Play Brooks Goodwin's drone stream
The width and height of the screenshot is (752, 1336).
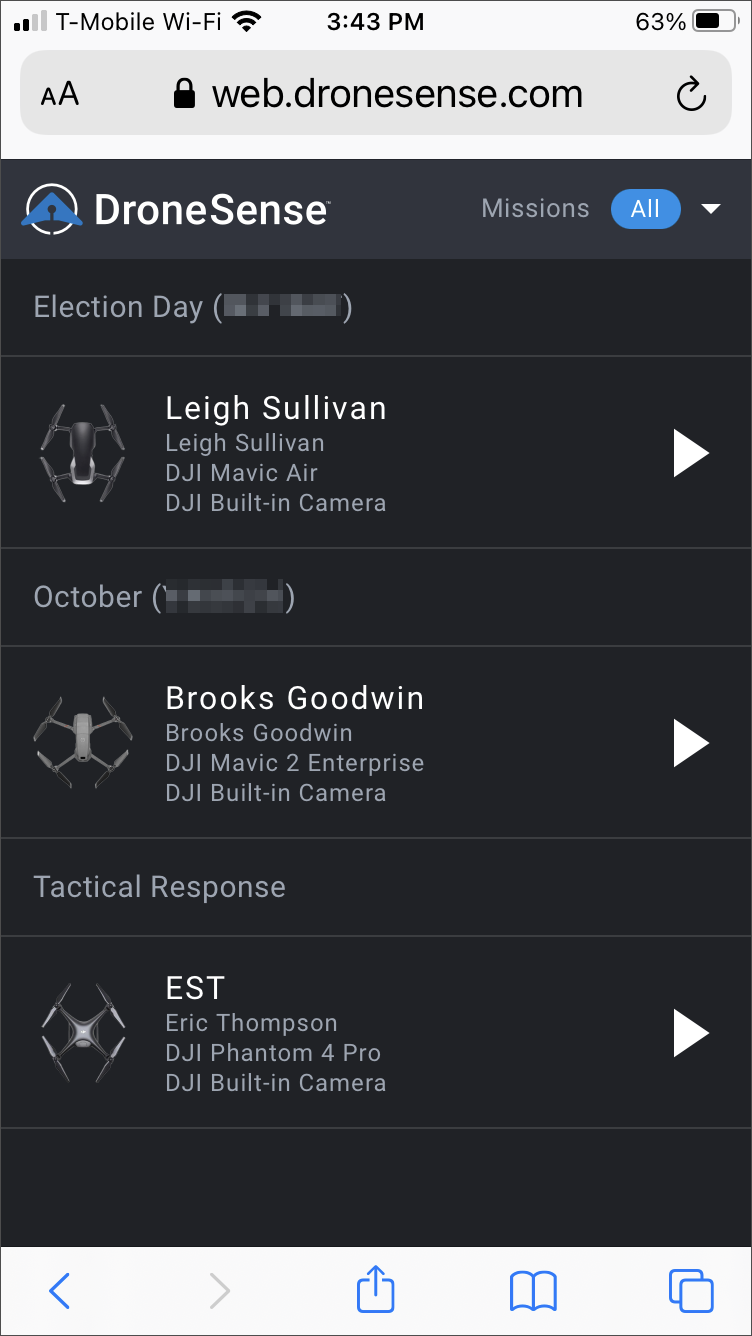point(691,743)
